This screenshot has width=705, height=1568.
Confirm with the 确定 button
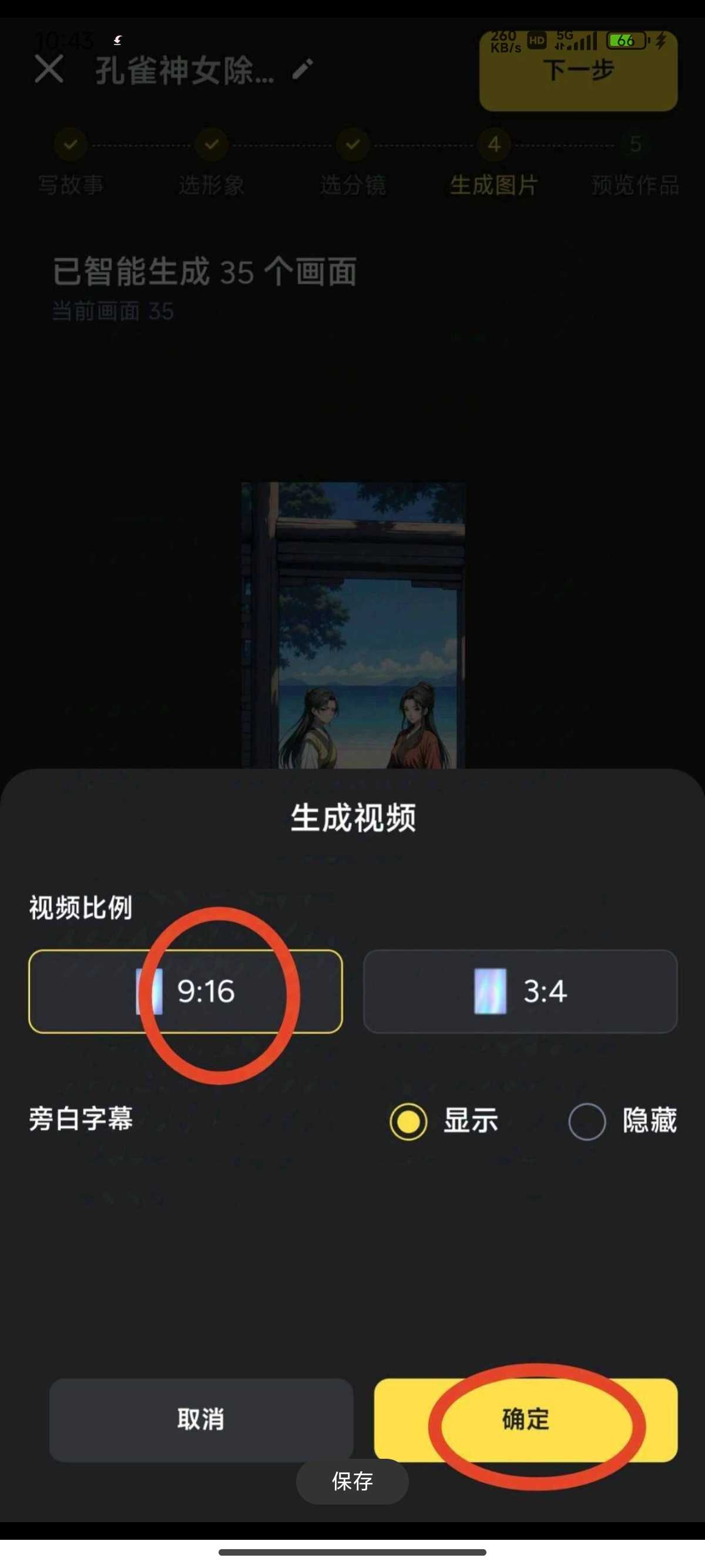point(525,1419)
